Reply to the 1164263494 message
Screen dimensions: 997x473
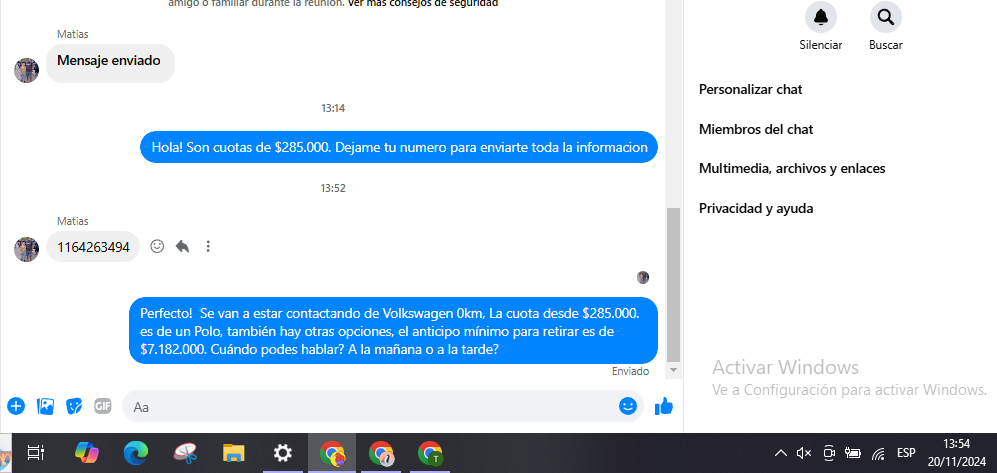click(182, 246)
